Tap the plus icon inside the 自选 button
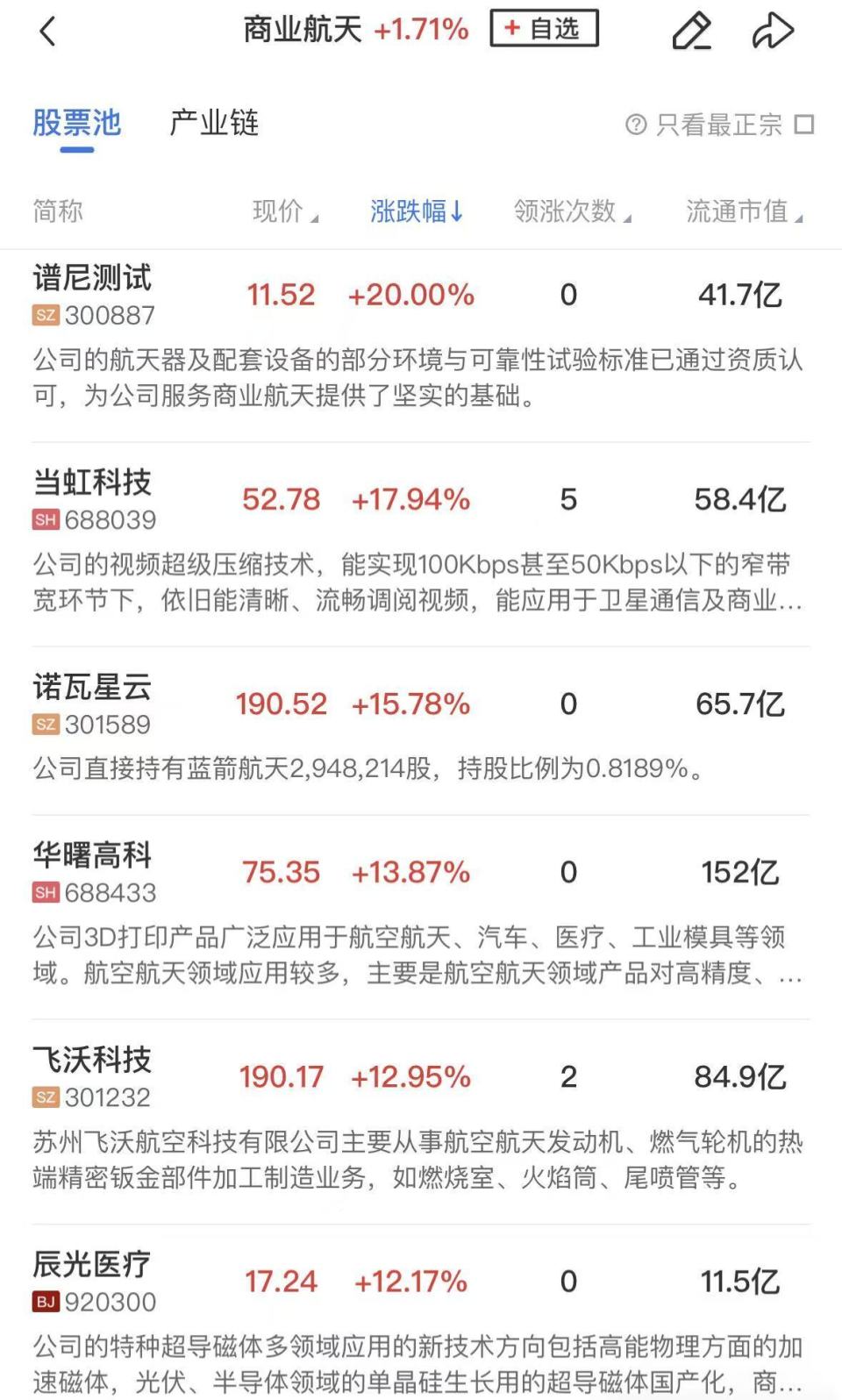 [x=513, y=27]
